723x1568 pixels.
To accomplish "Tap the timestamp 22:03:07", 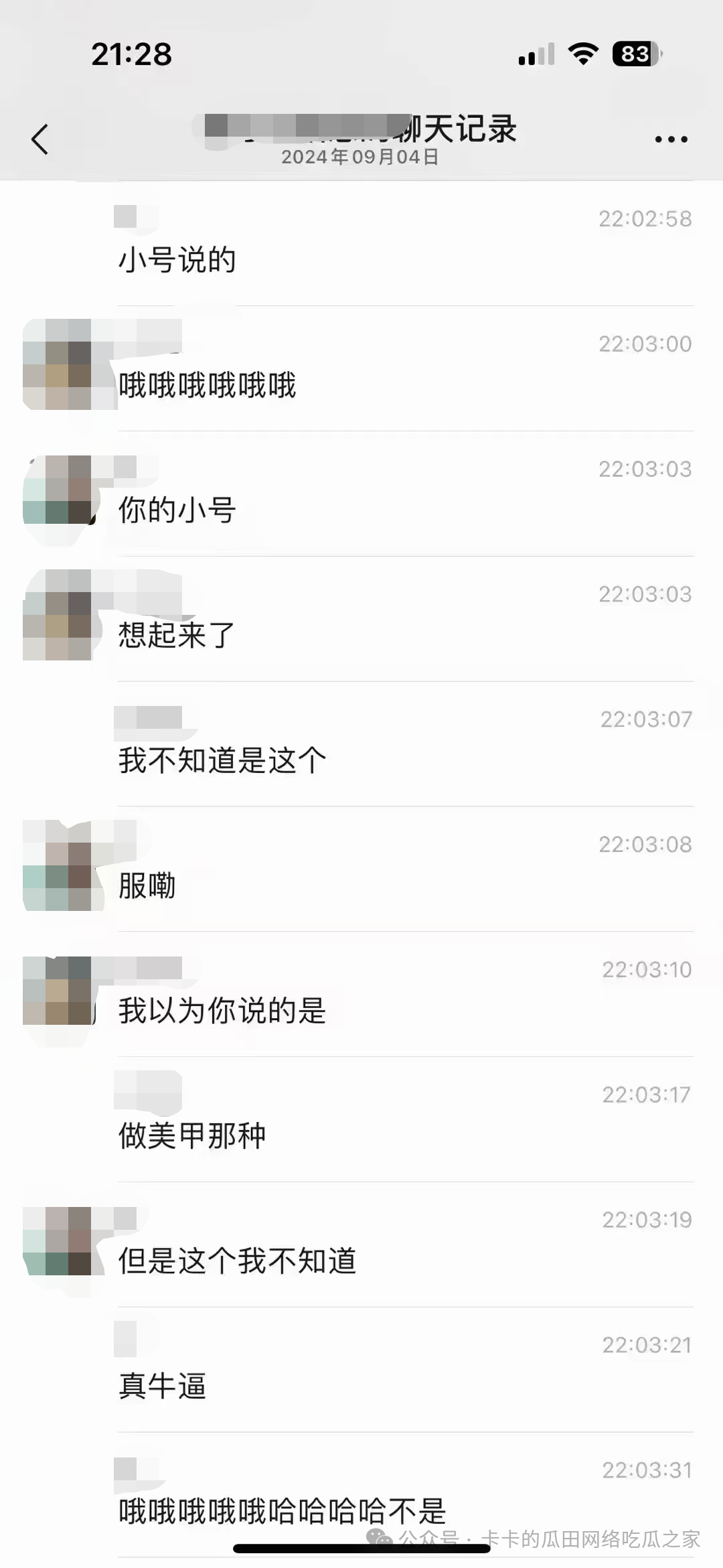I will pos(644,718).
